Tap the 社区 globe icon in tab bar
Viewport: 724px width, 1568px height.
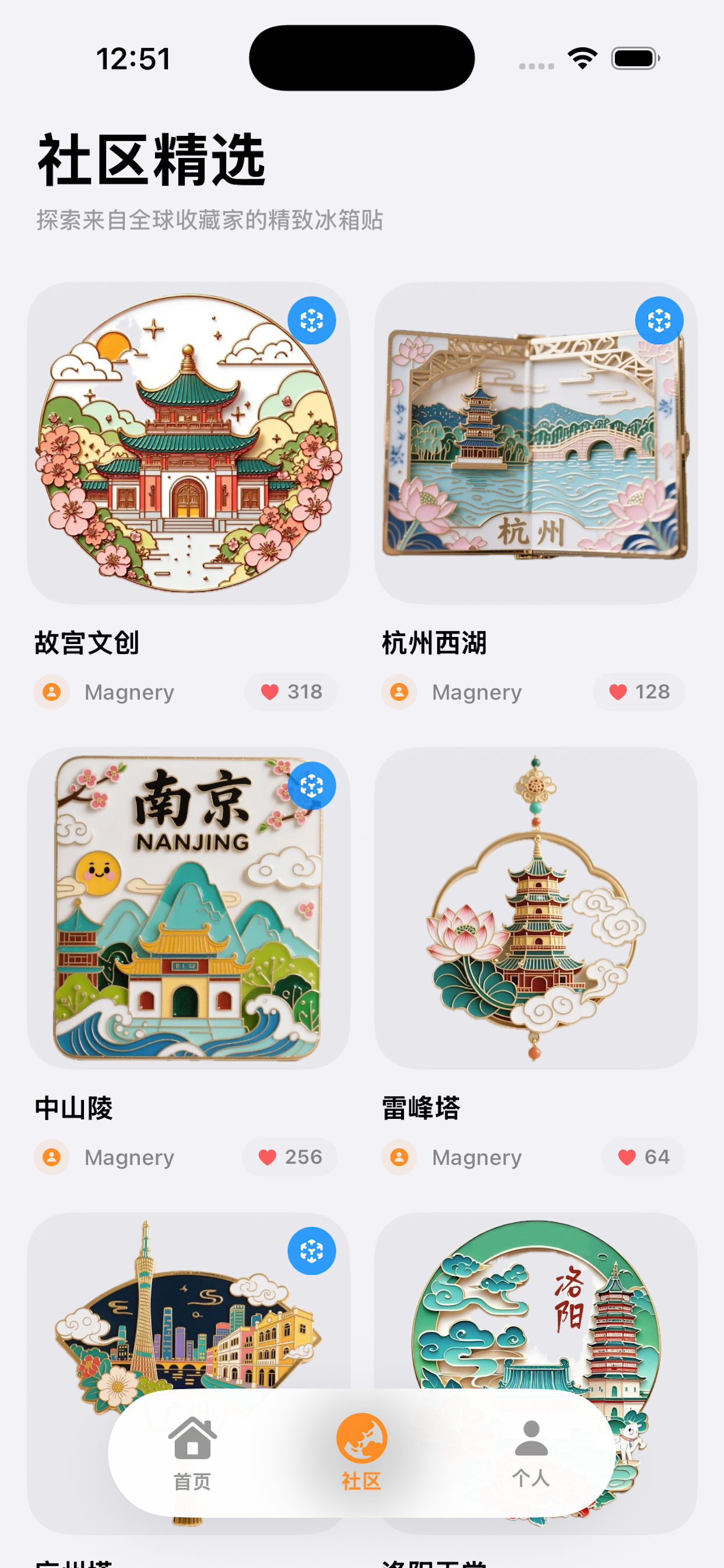coord(361,1438)
